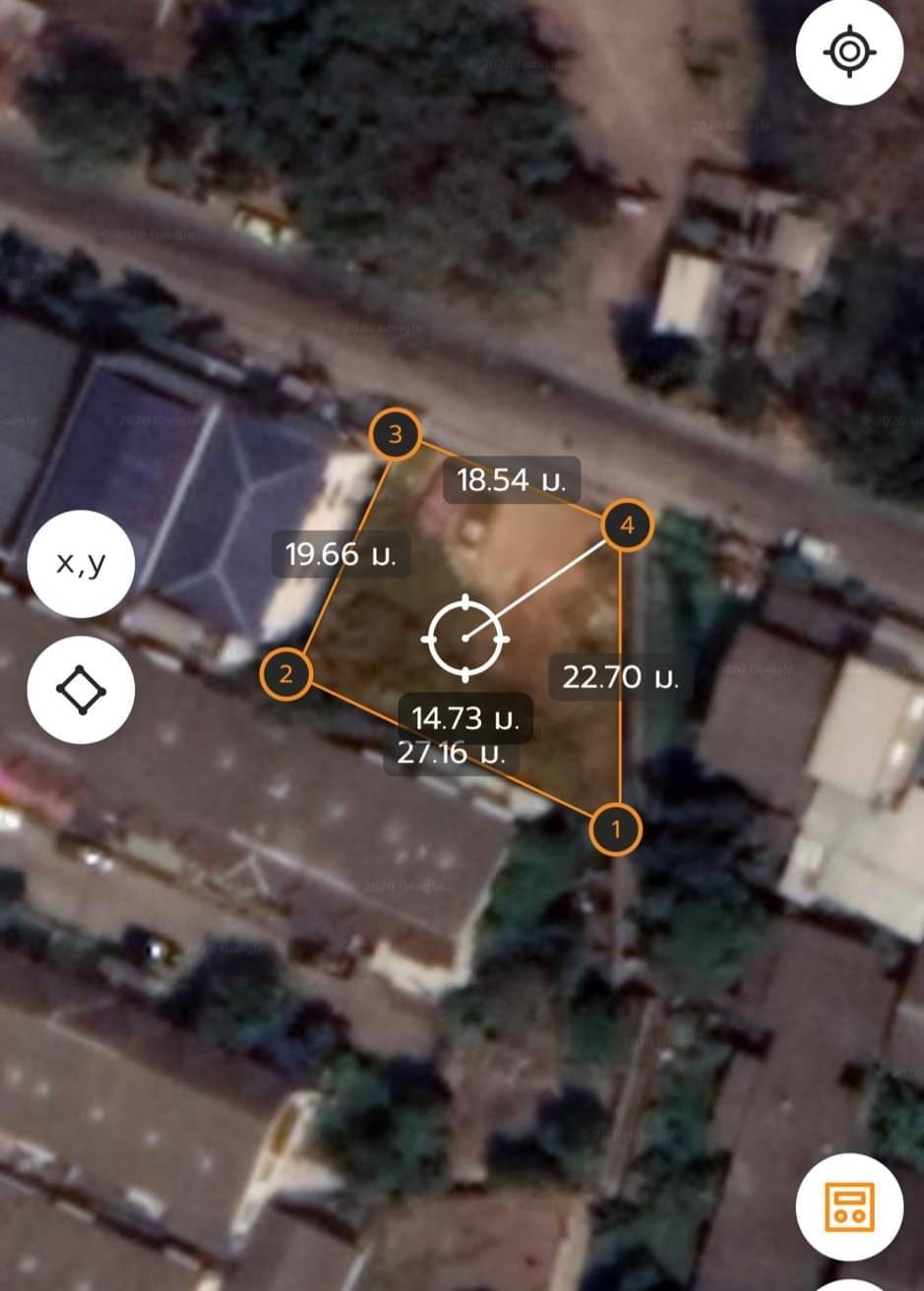The height and width of the screenshot is (1291, 924).
Task: Open the orange calculator button
Action: pyautogui.click(x=849, y=1206)
